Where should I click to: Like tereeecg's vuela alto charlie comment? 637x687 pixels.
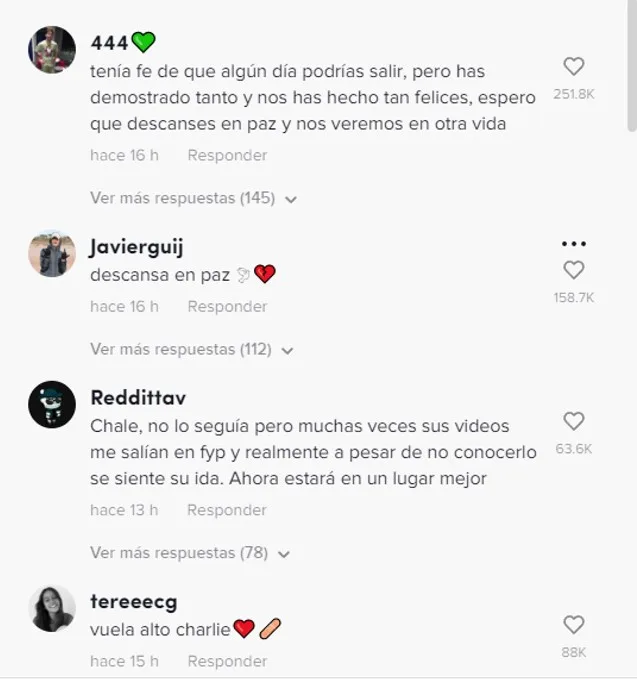tap(573, 625)
